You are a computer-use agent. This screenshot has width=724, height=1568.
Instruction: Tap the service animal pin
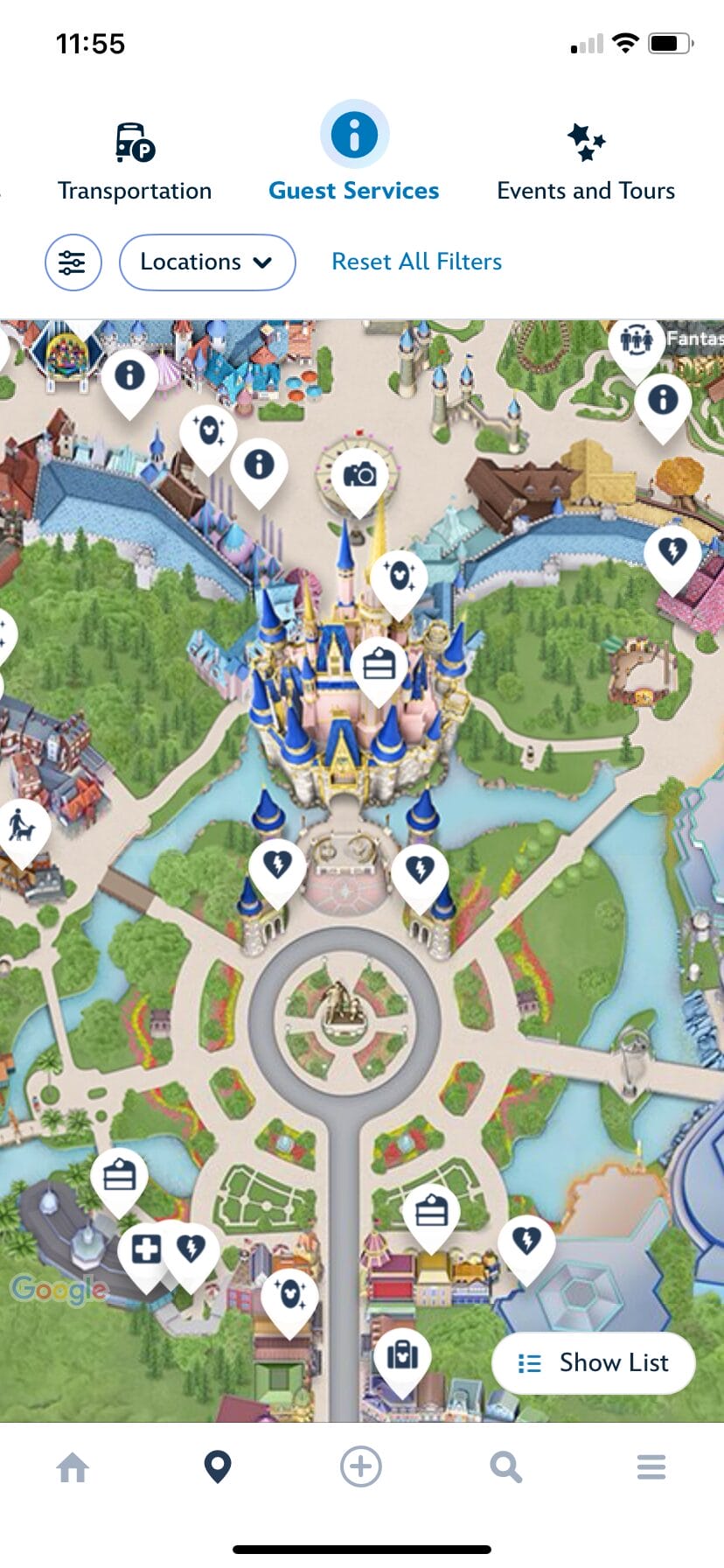(x=21, y=827)
